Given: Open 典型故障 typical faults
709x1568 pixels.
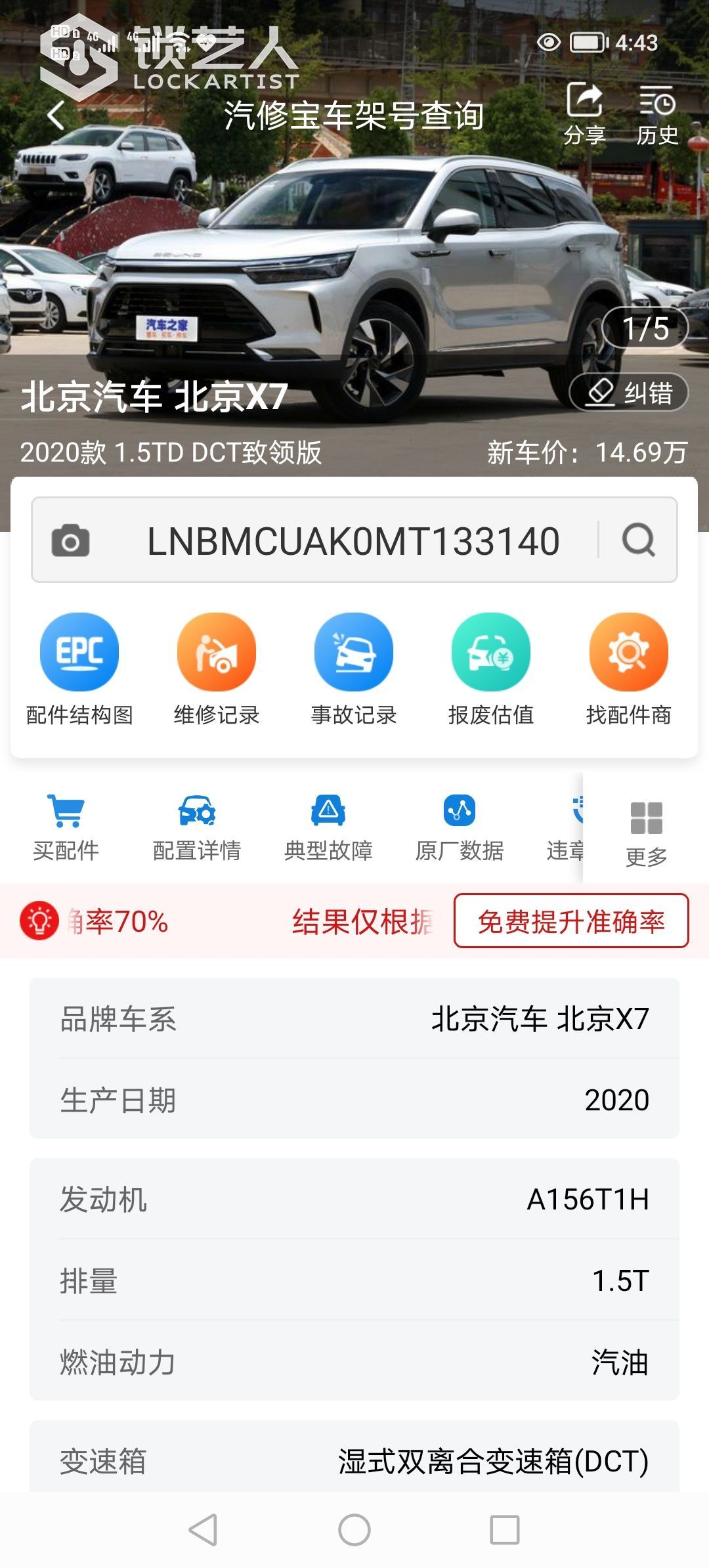Looking at the screenshot, I should (328, 827).
